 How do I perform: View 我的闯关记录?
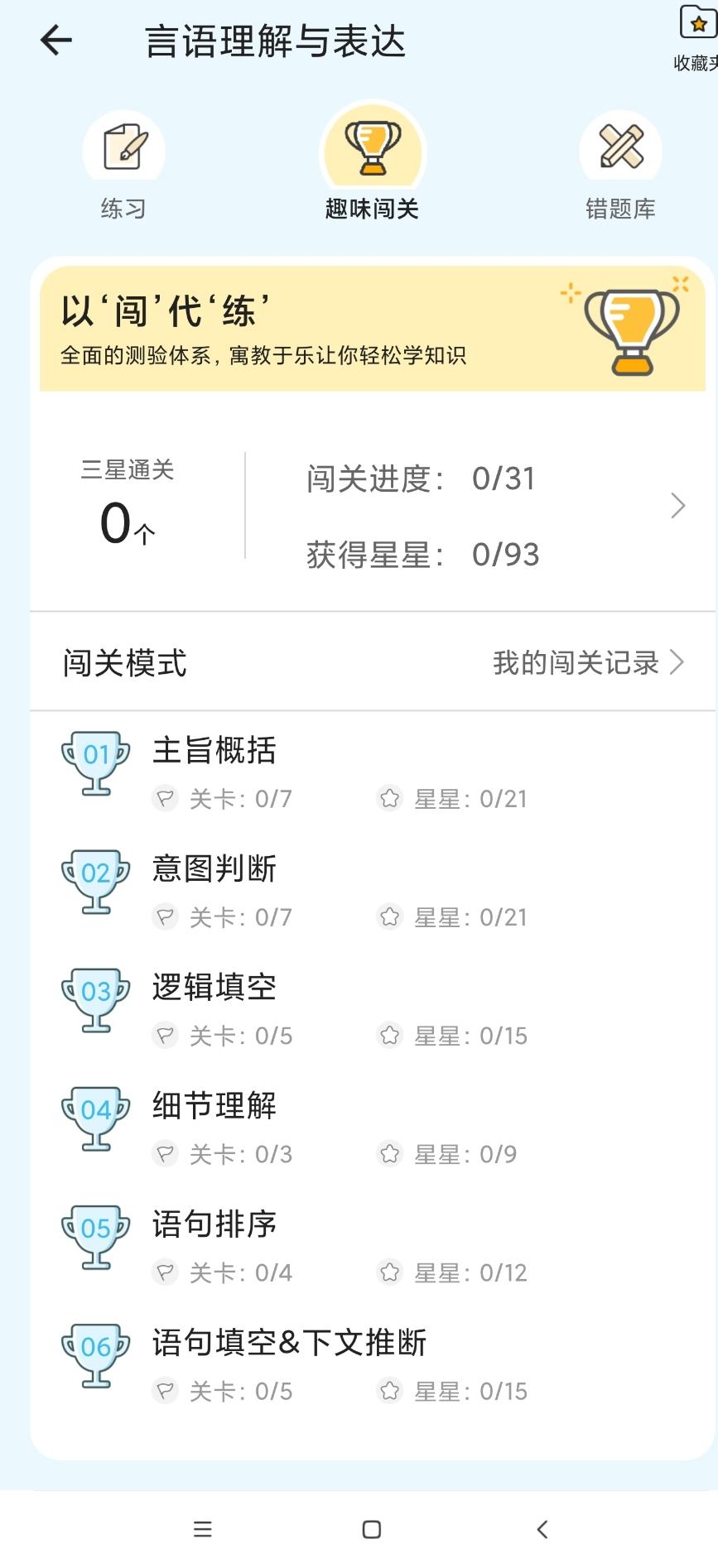(588, 662)
